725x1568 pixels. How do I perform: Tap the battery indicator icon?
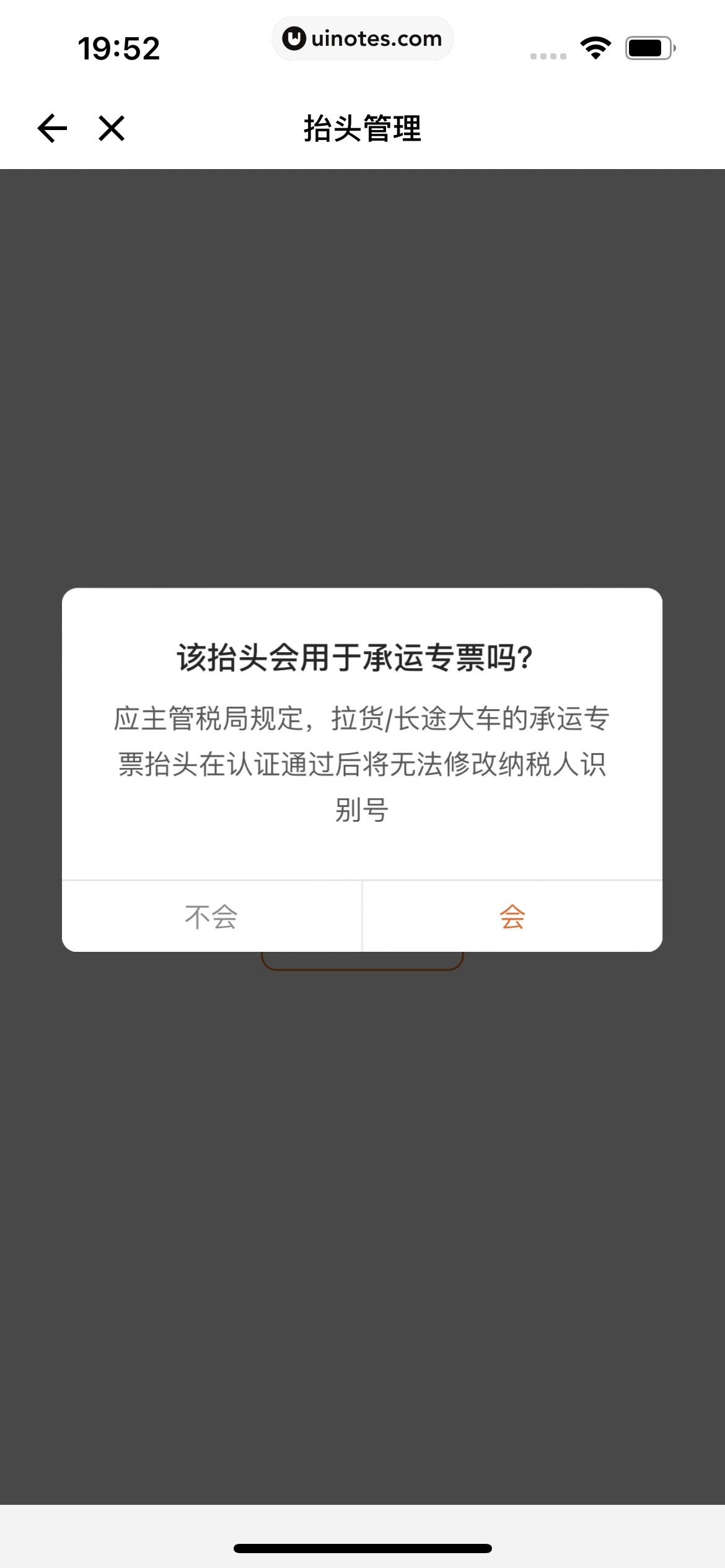[x=647, y=47]
